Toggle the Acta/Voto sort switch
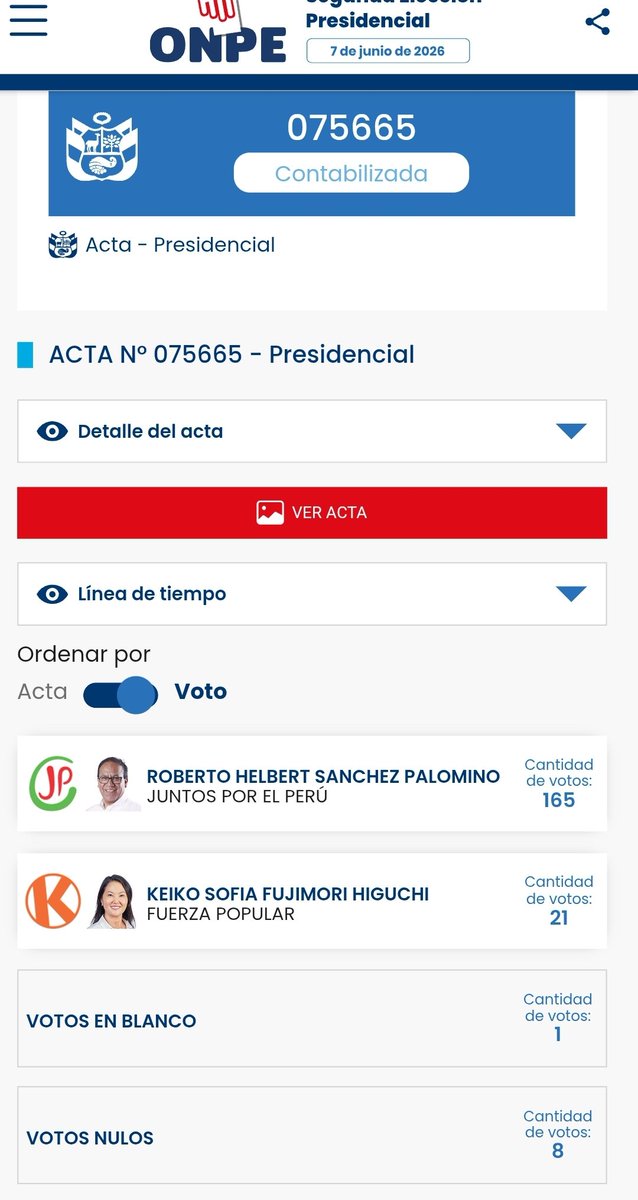 click(x=120, y=693)
